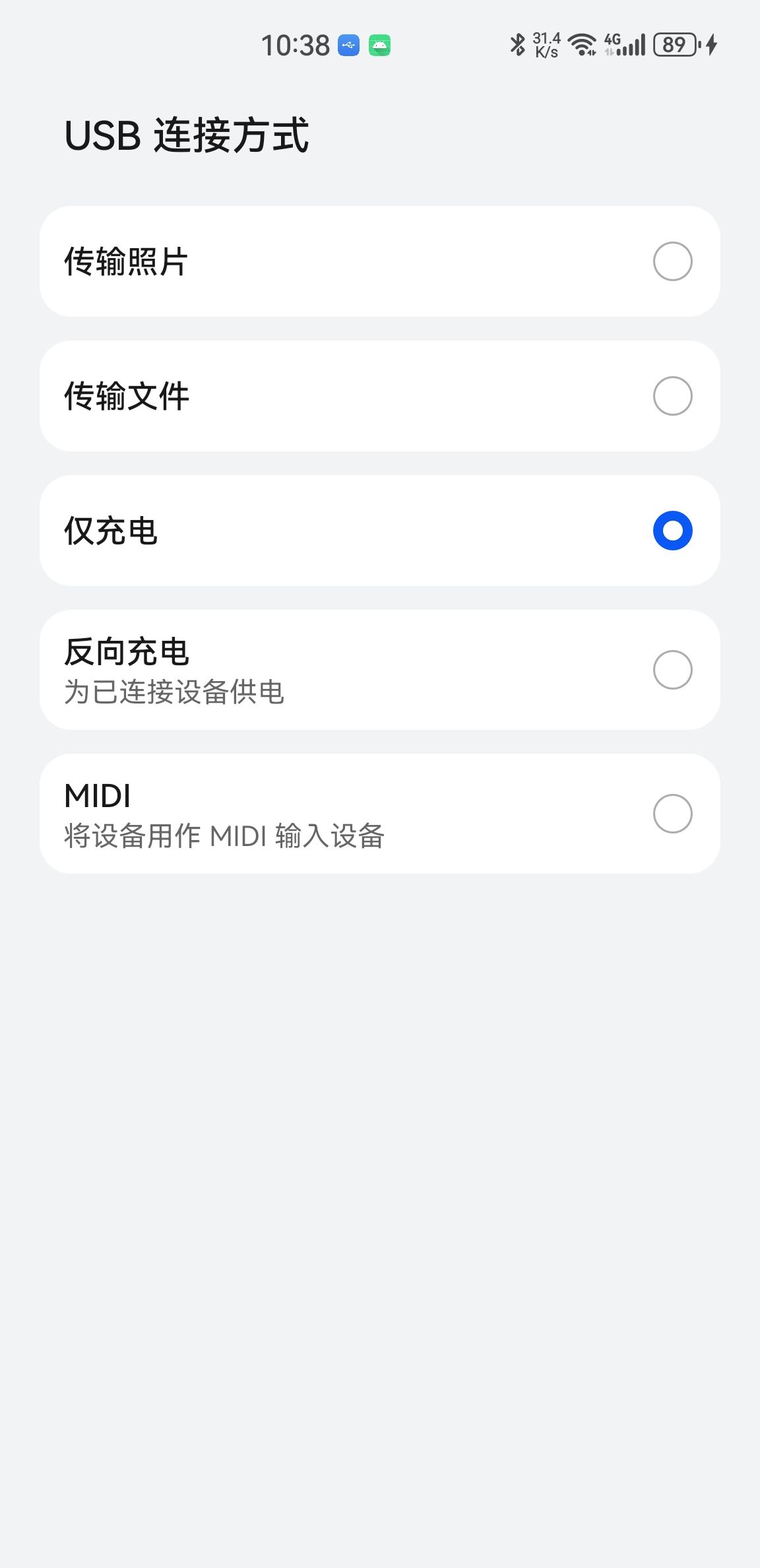760x1568 pixels.
Task: Switch USB mode to MIDI
Action: click(672, 814)
